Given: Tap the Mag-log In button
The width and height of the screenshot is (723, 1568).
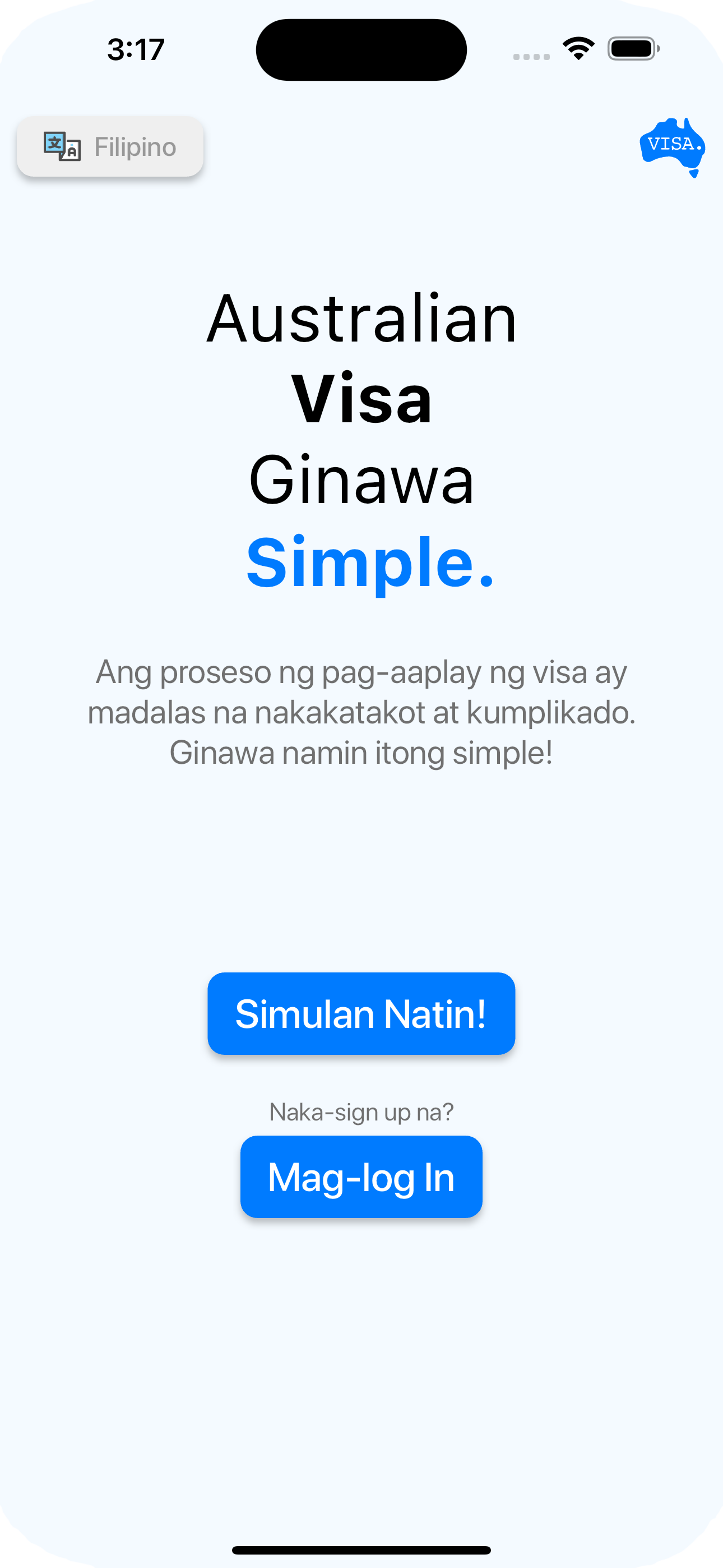Looking at the screenshot, I should [x=361, y=1177].
